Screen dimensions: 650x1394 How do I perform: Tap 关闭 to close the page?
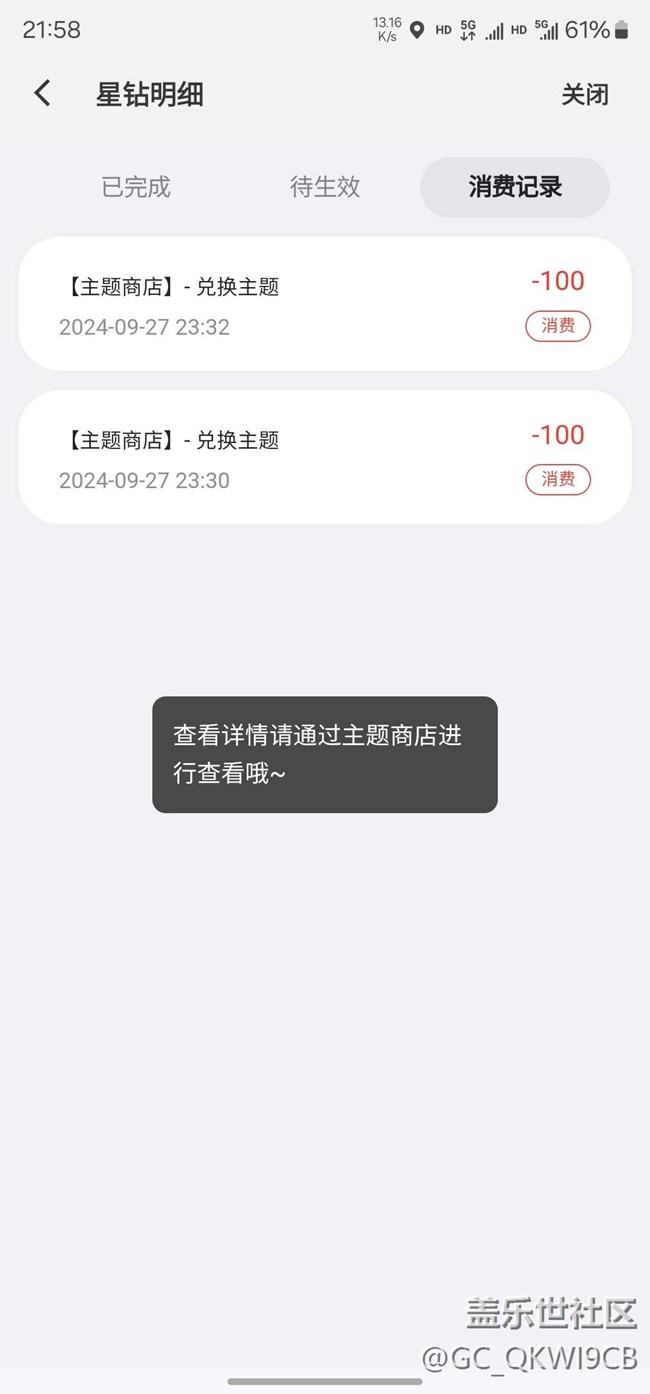tap(584, 95)
